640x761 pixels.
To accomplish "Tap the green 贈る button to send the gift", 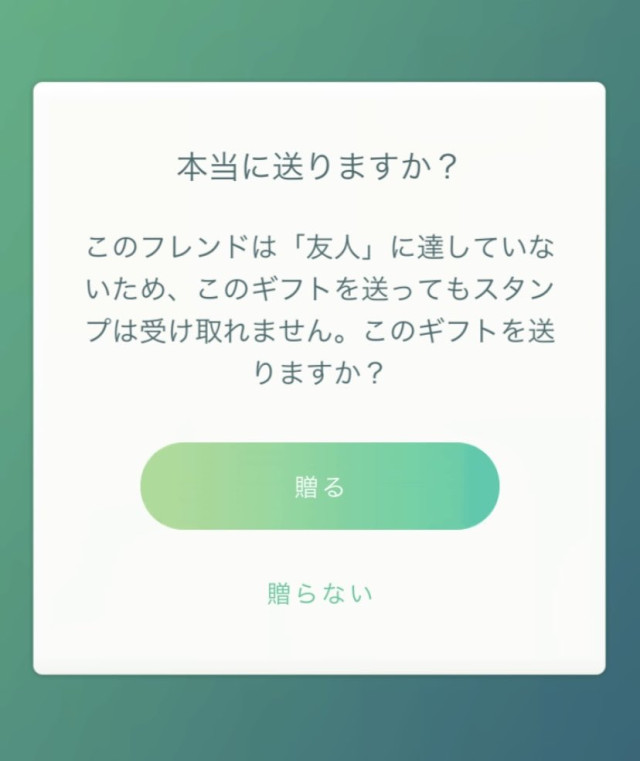I will click(319, 486).
